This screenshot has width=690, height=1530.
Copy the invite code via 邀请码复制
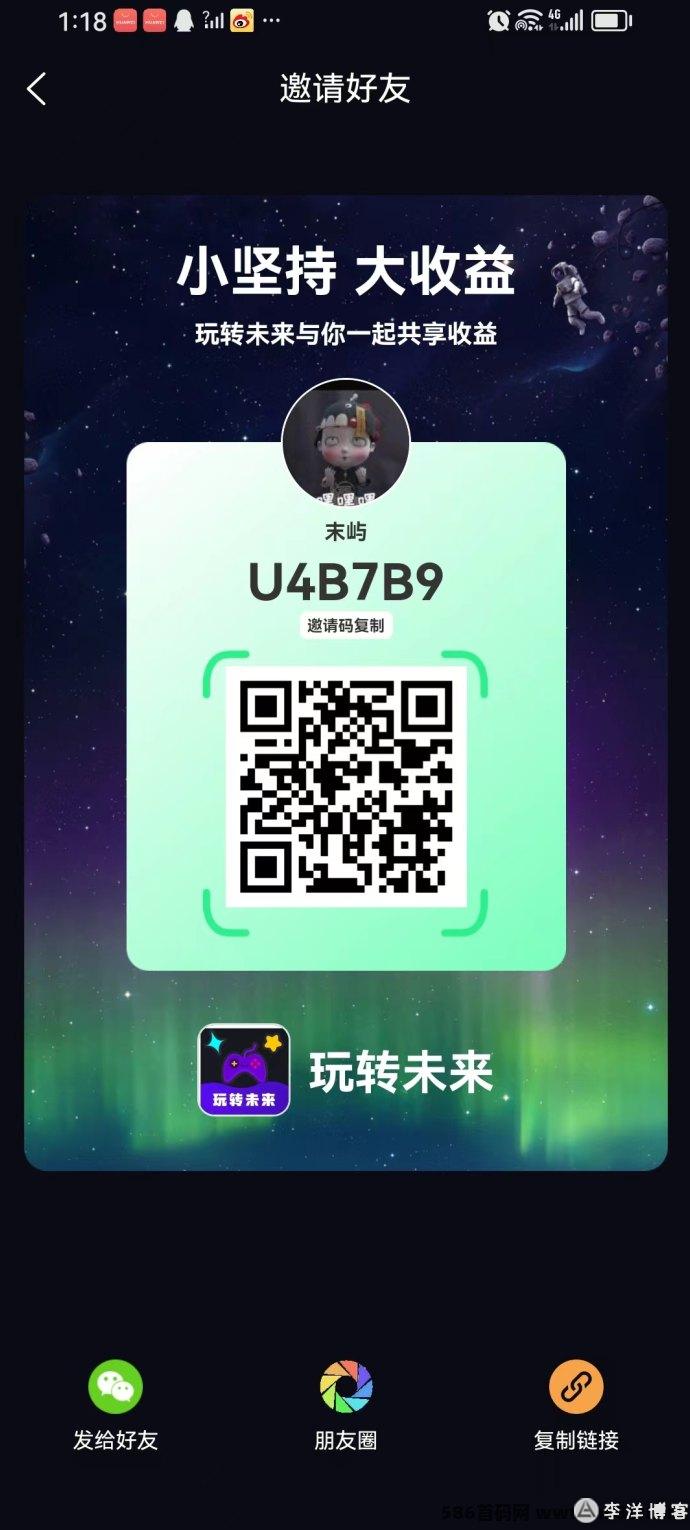[x=345, y=625]
